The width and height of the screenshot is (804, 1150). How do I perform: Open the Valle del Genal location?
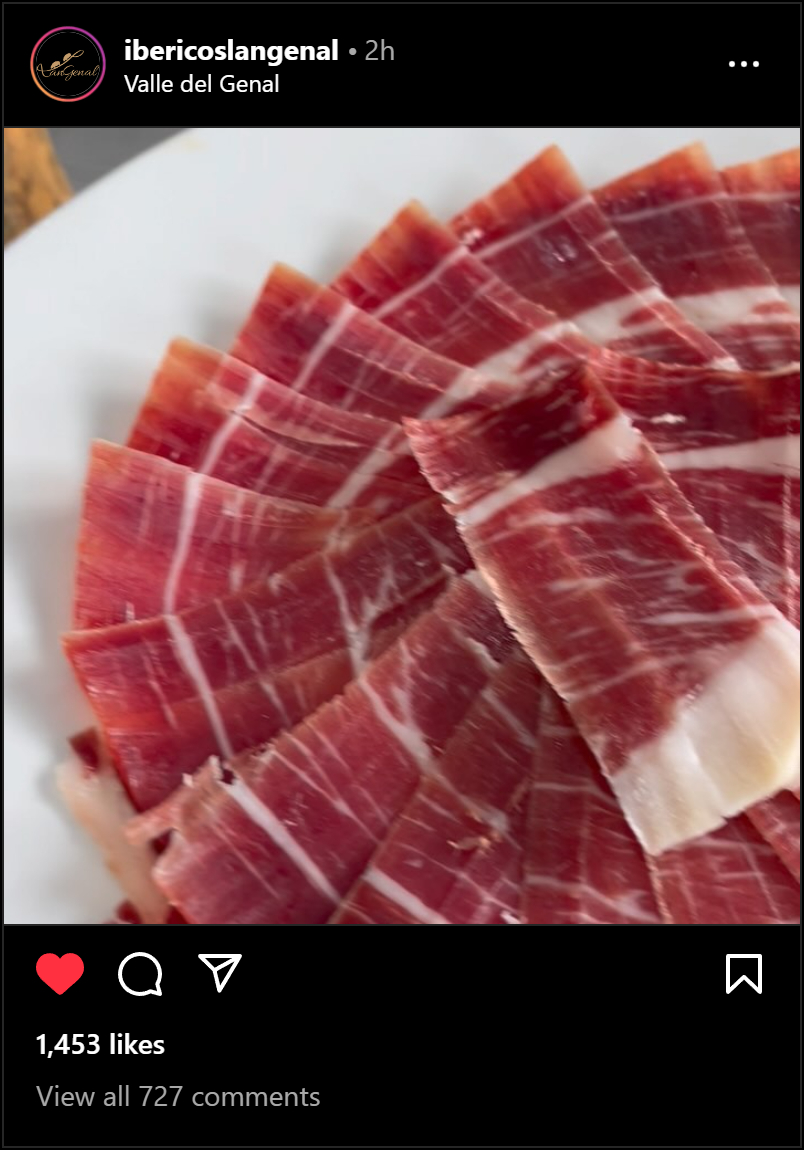tap(201, 84)
